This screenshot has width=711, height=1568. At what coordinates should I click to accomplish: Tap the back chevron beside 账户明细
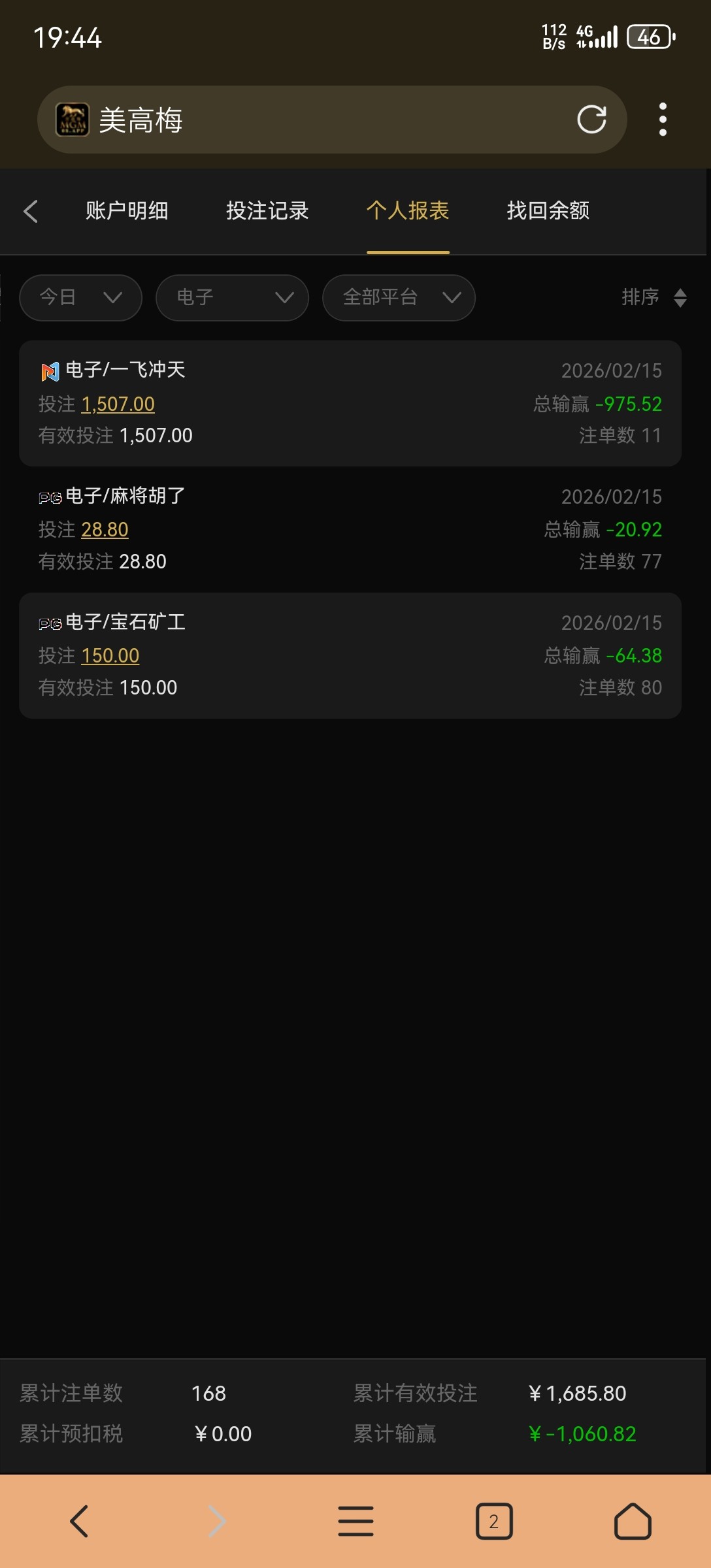30,211
